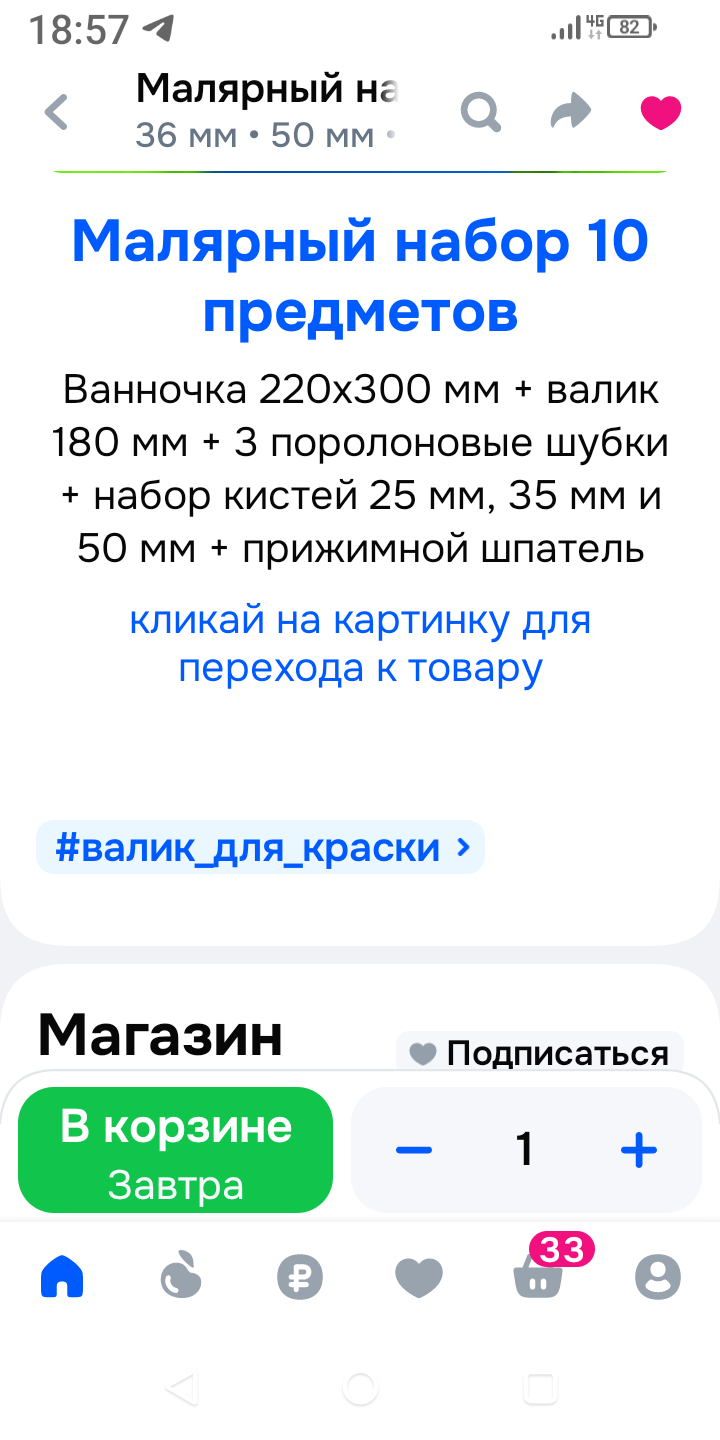The height and width of the screenshot is (1440, 720).
Task: Open the cart tab with 33 items
Action: coord(539,1277)
